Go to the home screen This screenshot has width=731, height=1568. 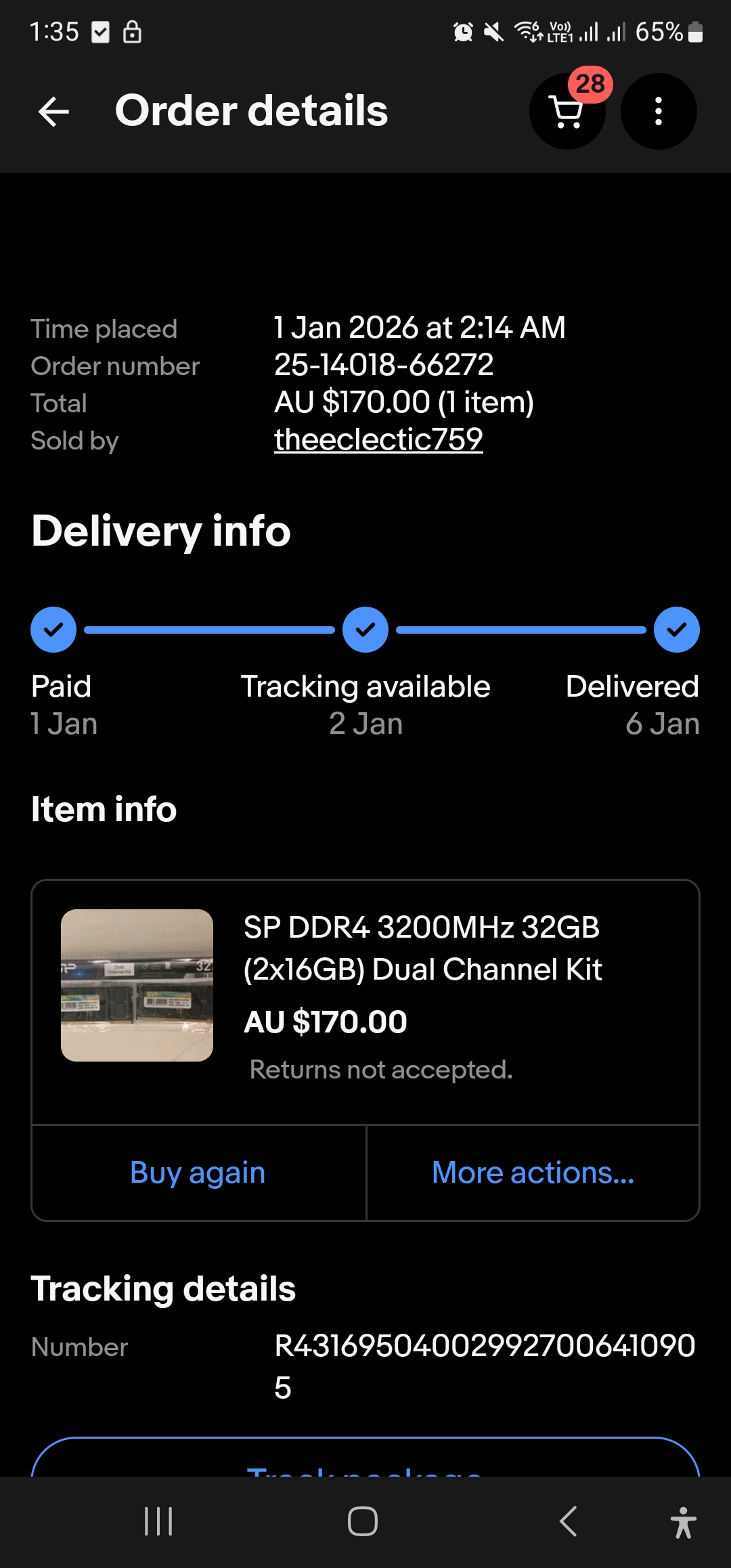tap(363, 1522)
